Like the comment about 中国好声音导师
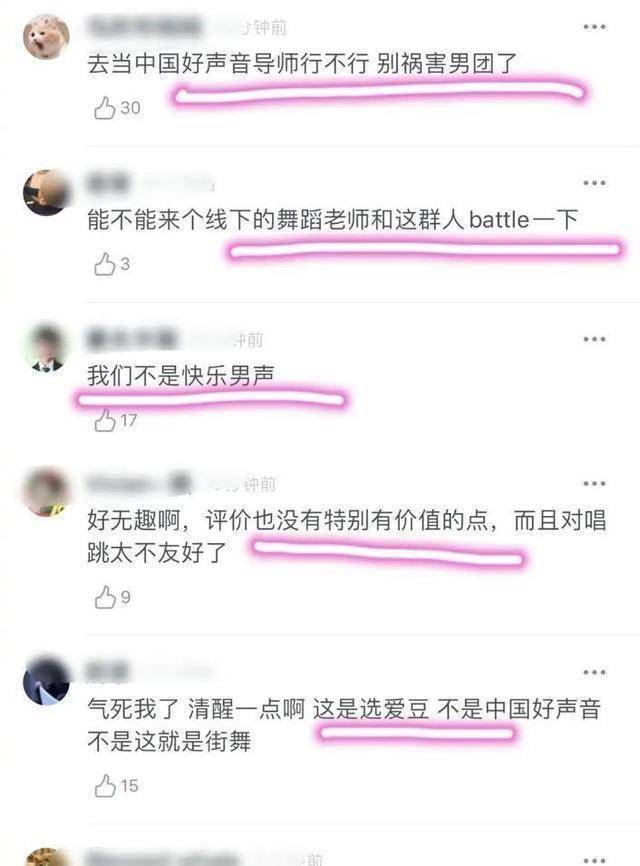Viewport: 640px width, 866px height. point(105,108)
